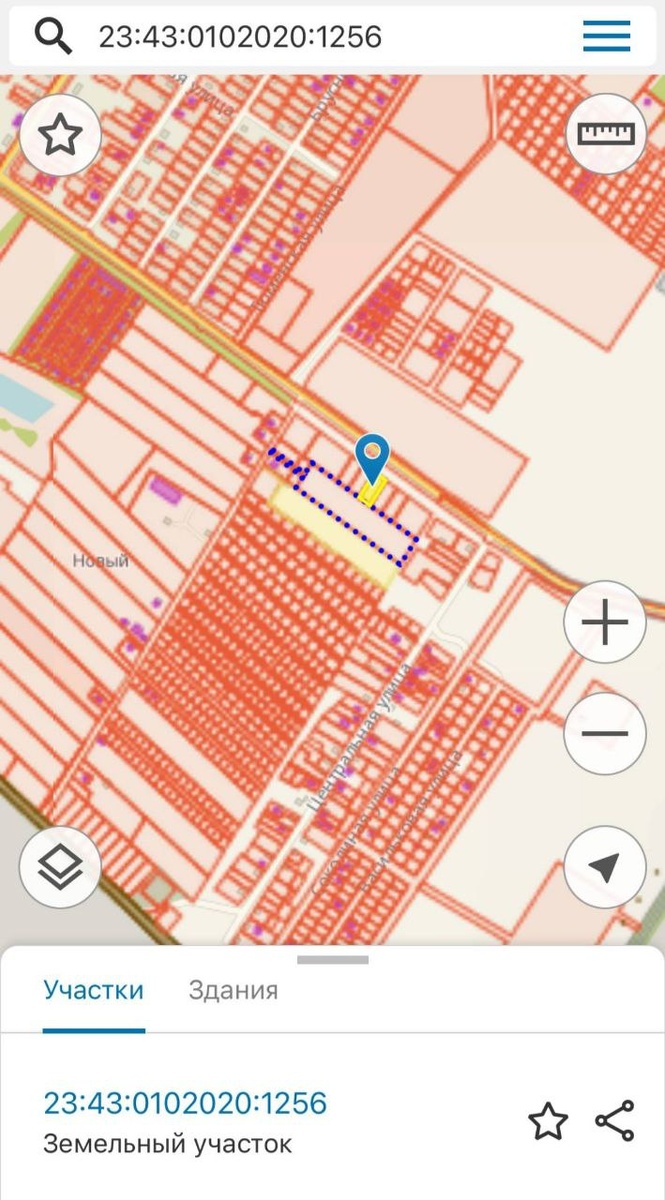
Task: Center the map on my location
Action: coord(604,867)
